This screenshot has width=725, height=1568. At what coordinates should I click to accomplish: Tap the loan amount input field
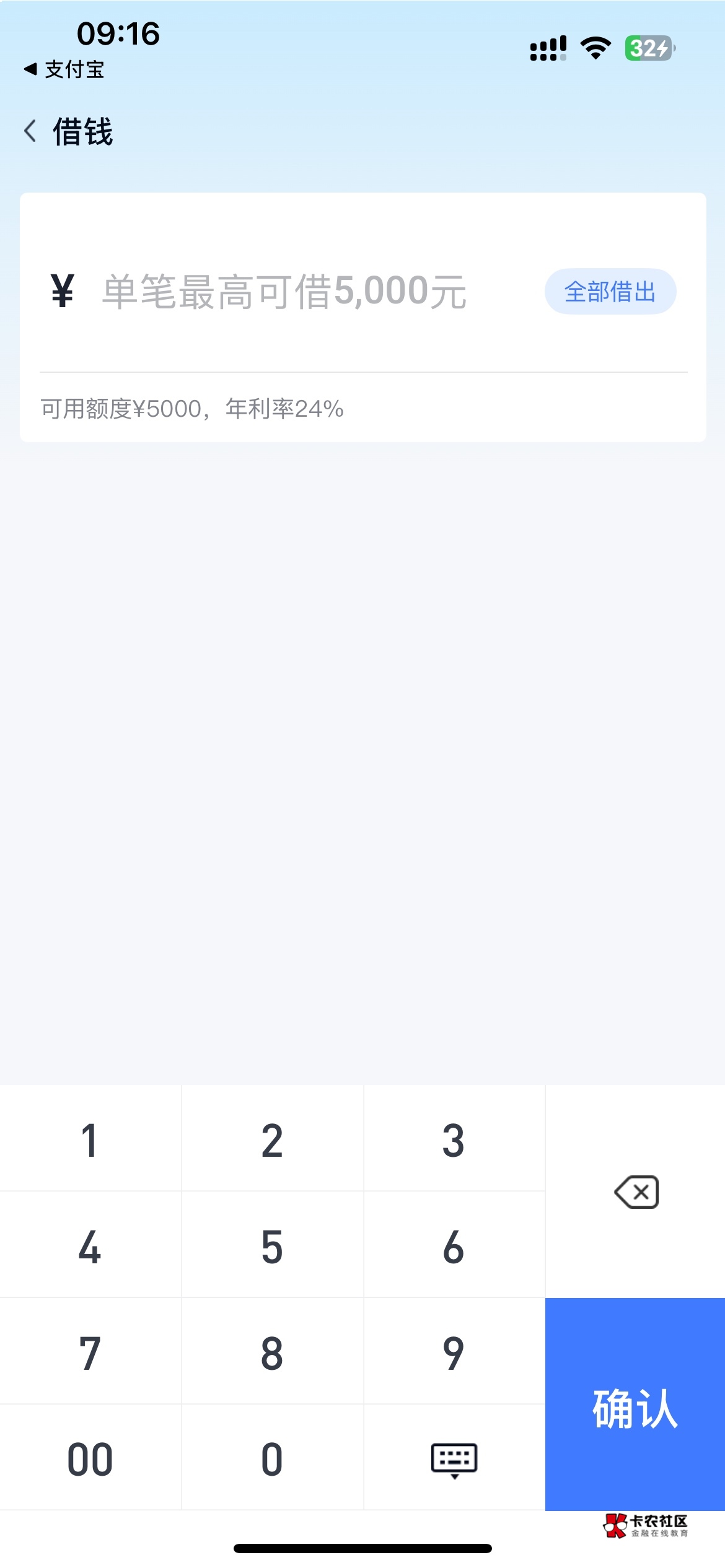[x=285, y=292]
